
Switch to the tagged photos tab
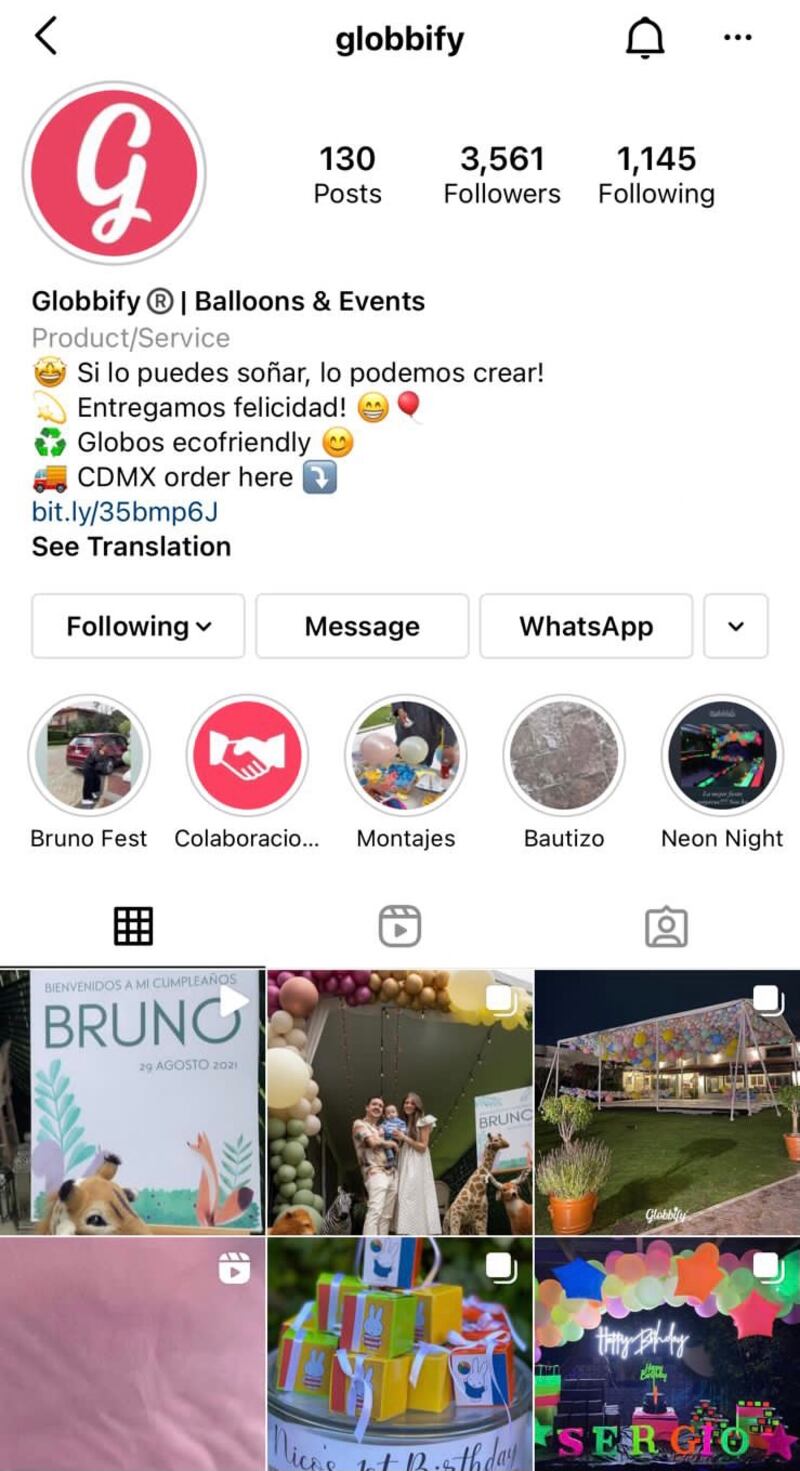point(666,926)
